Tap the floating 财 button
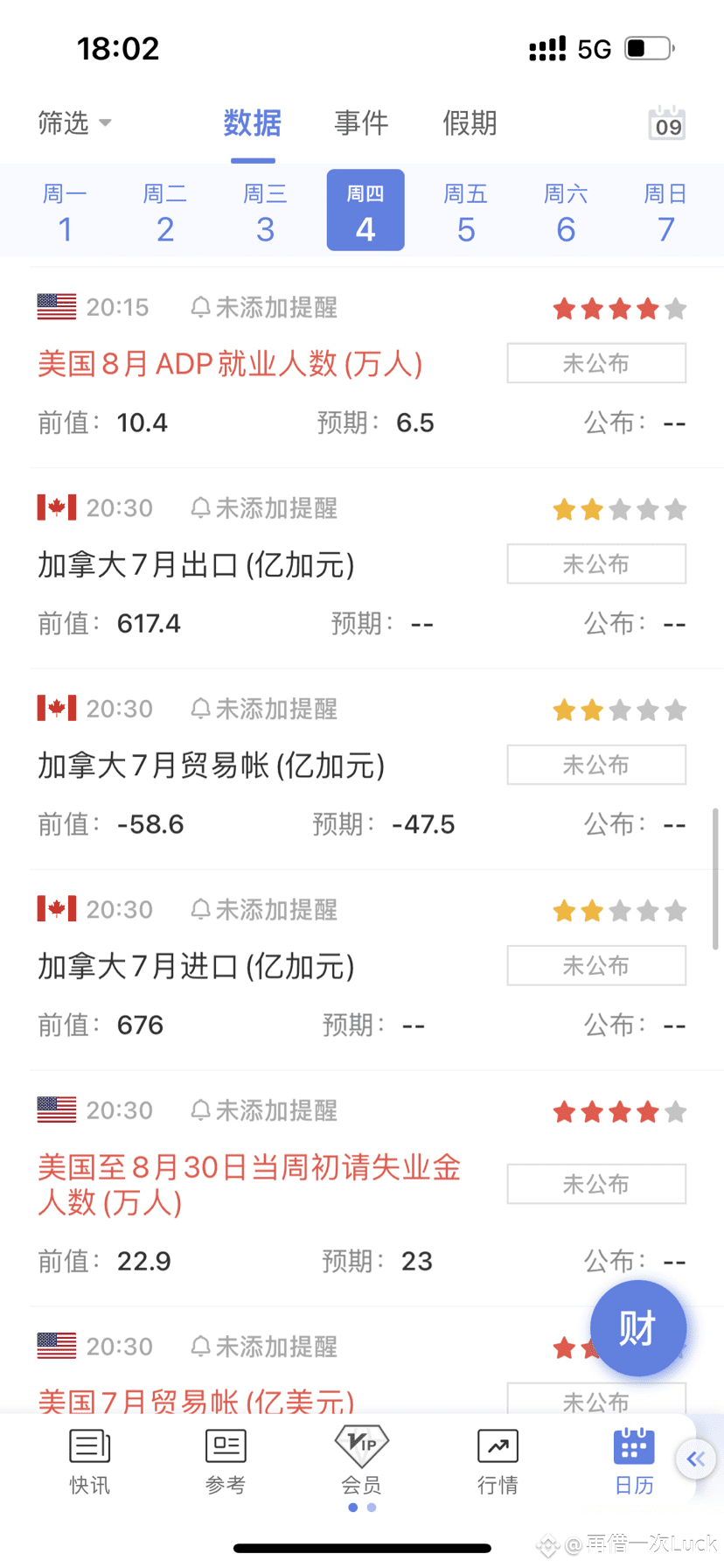The height and width of the screenshot is (1568, 724). (x=637, y=1328)
